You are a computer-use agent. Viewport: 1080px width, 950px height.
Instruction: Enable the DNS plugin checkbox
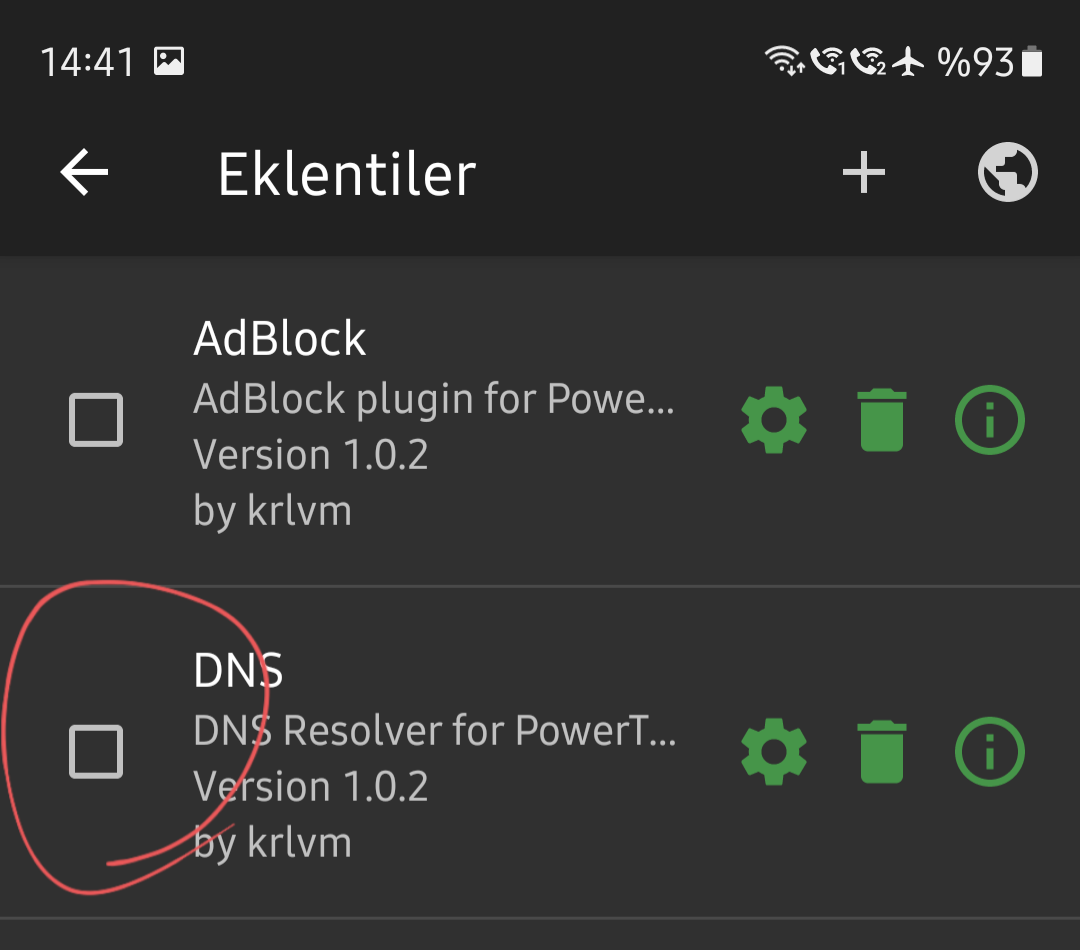pos(96,752)
